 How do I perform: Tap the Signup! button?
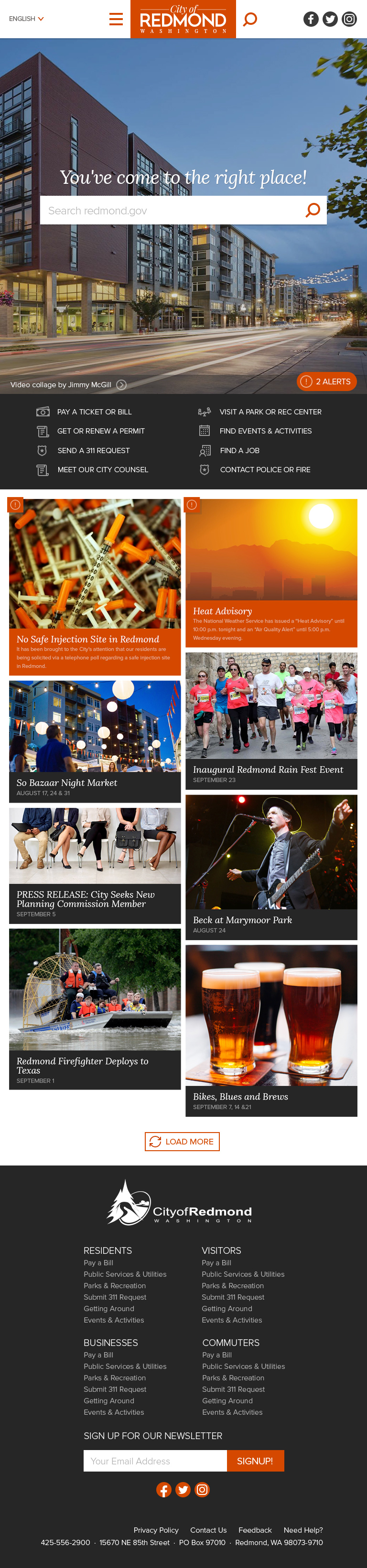click(255, 1461)
